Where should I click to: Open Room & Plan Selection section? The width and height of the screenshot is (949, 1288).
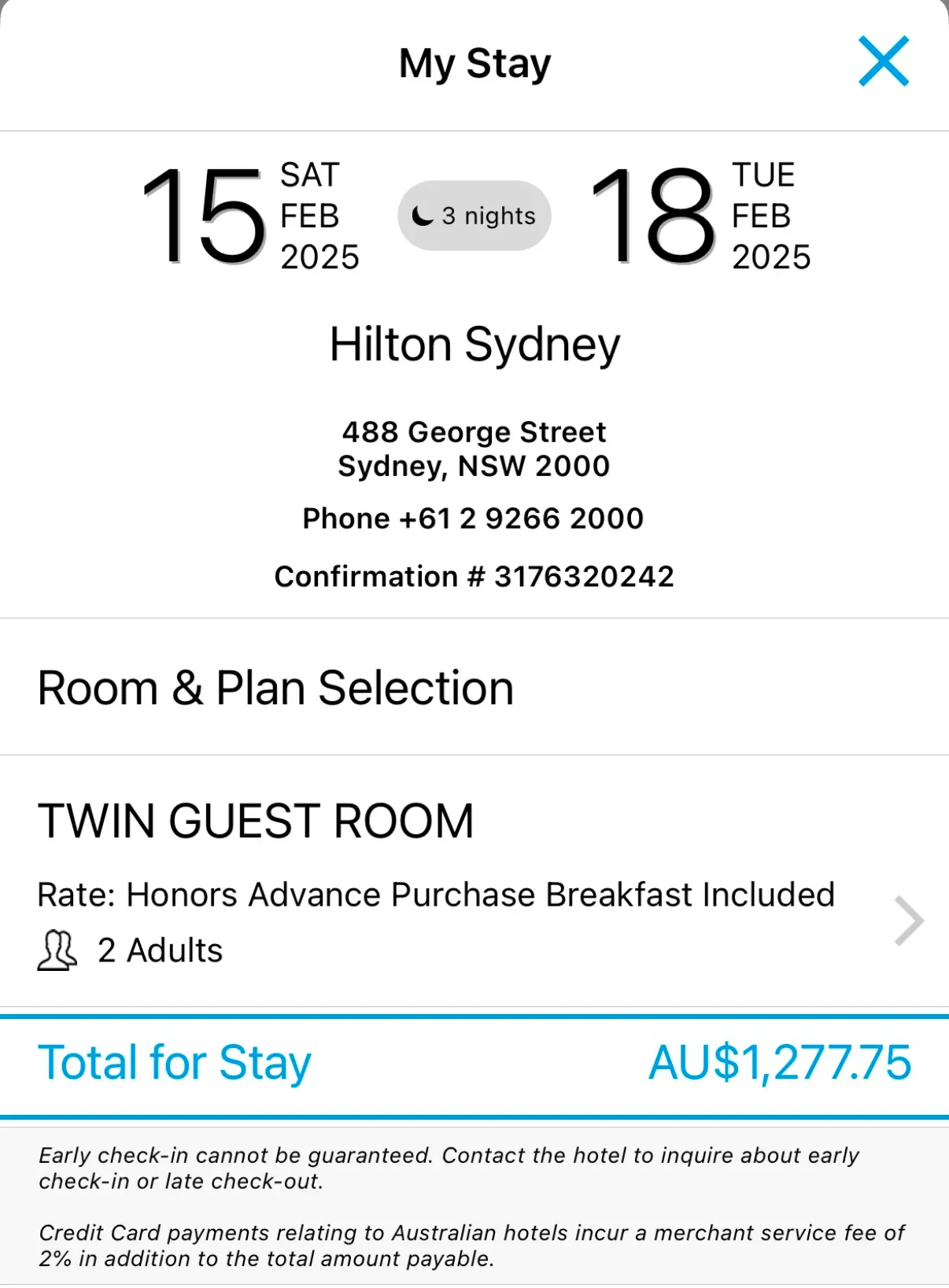tap(275, 688)
